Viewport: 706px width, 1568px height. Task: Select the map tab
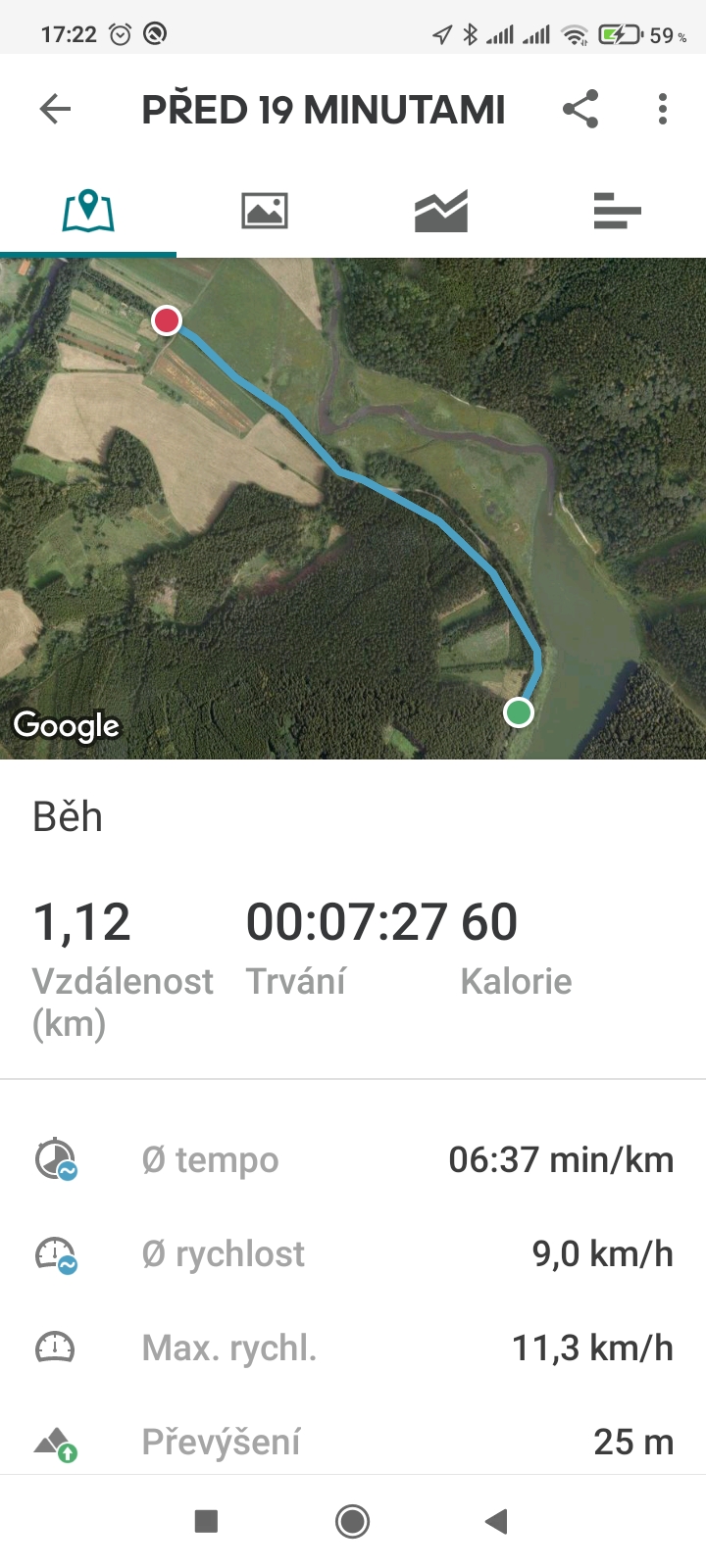[x=88, y=211]
